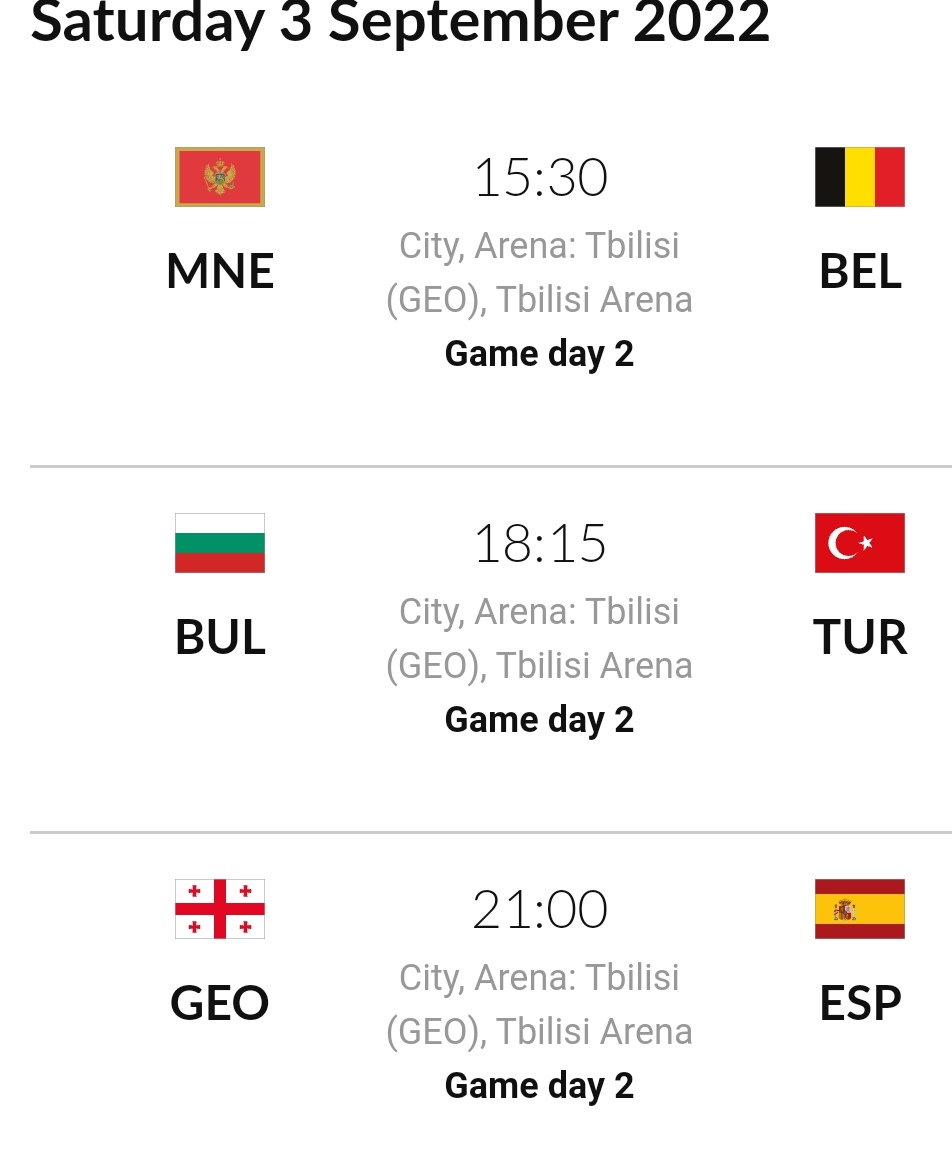View the BUL vs TUR 18:15 match

[540, 544]
